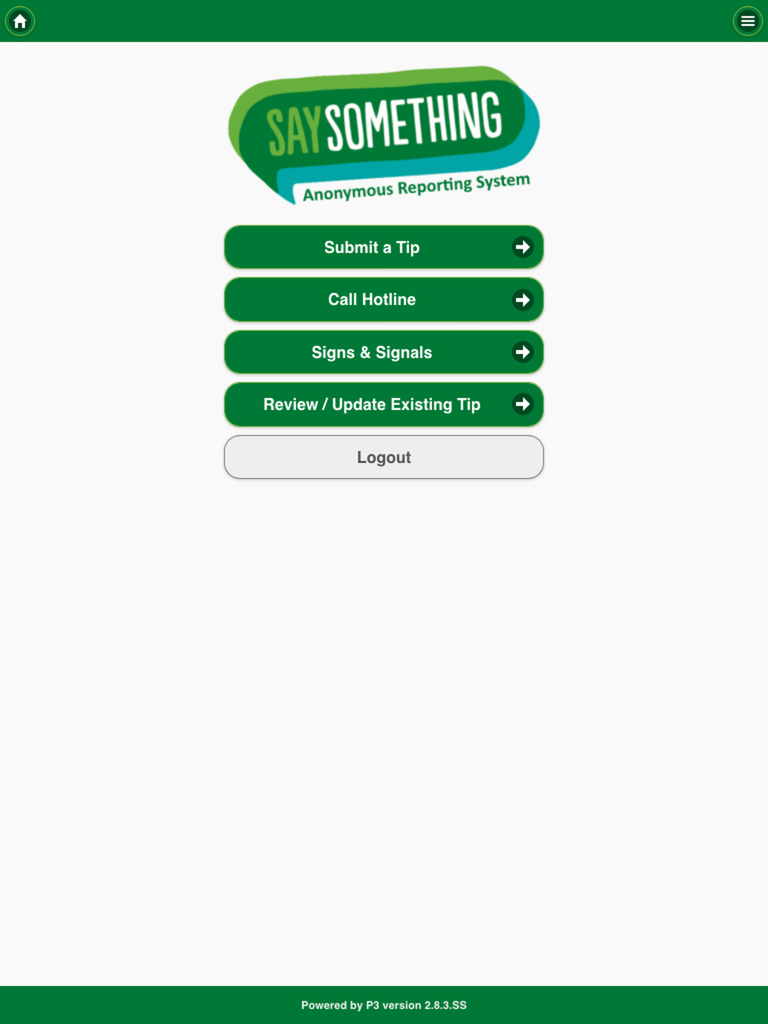768x1024 pixels.
Task: Go to Review / Update Existing Tip
Action: pos(383,404)
